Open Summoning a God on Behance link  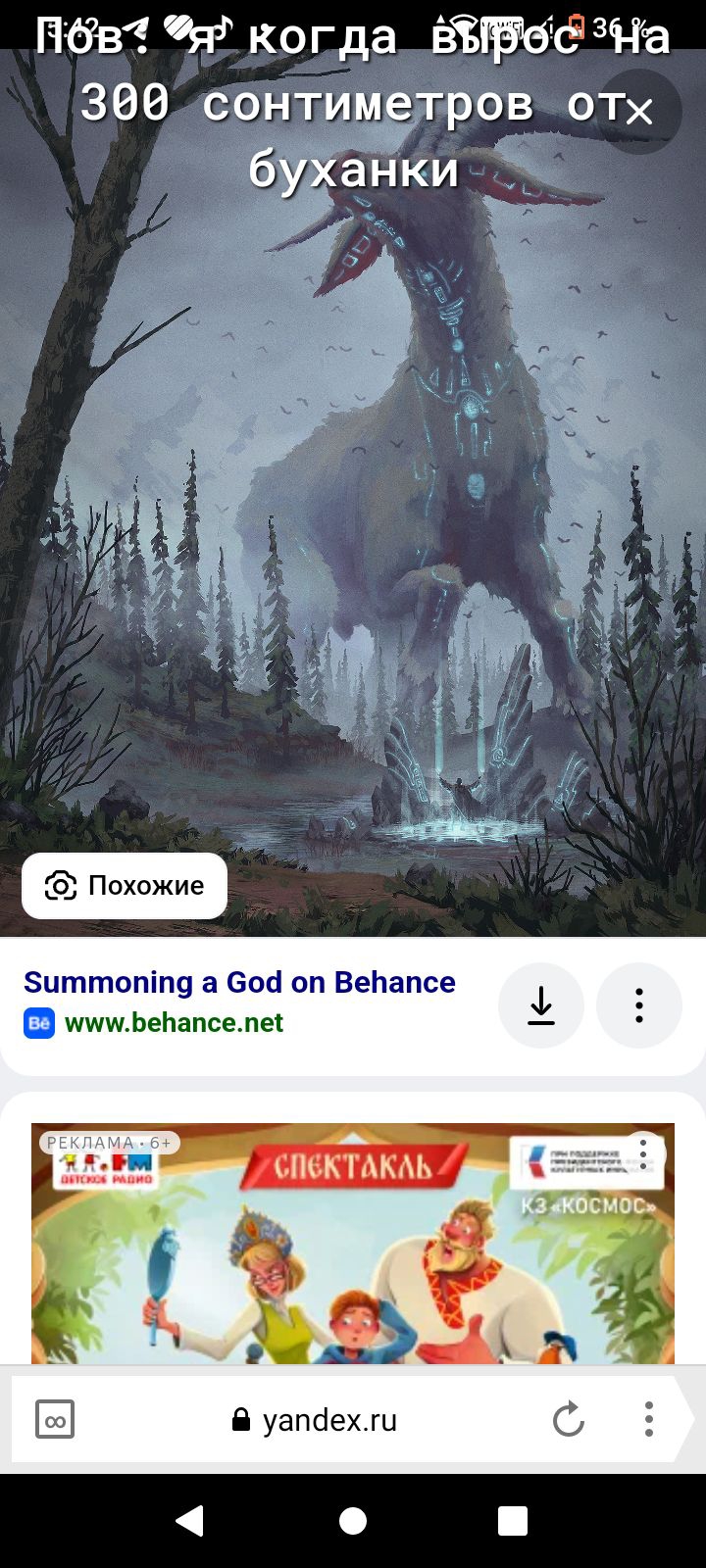239,982
